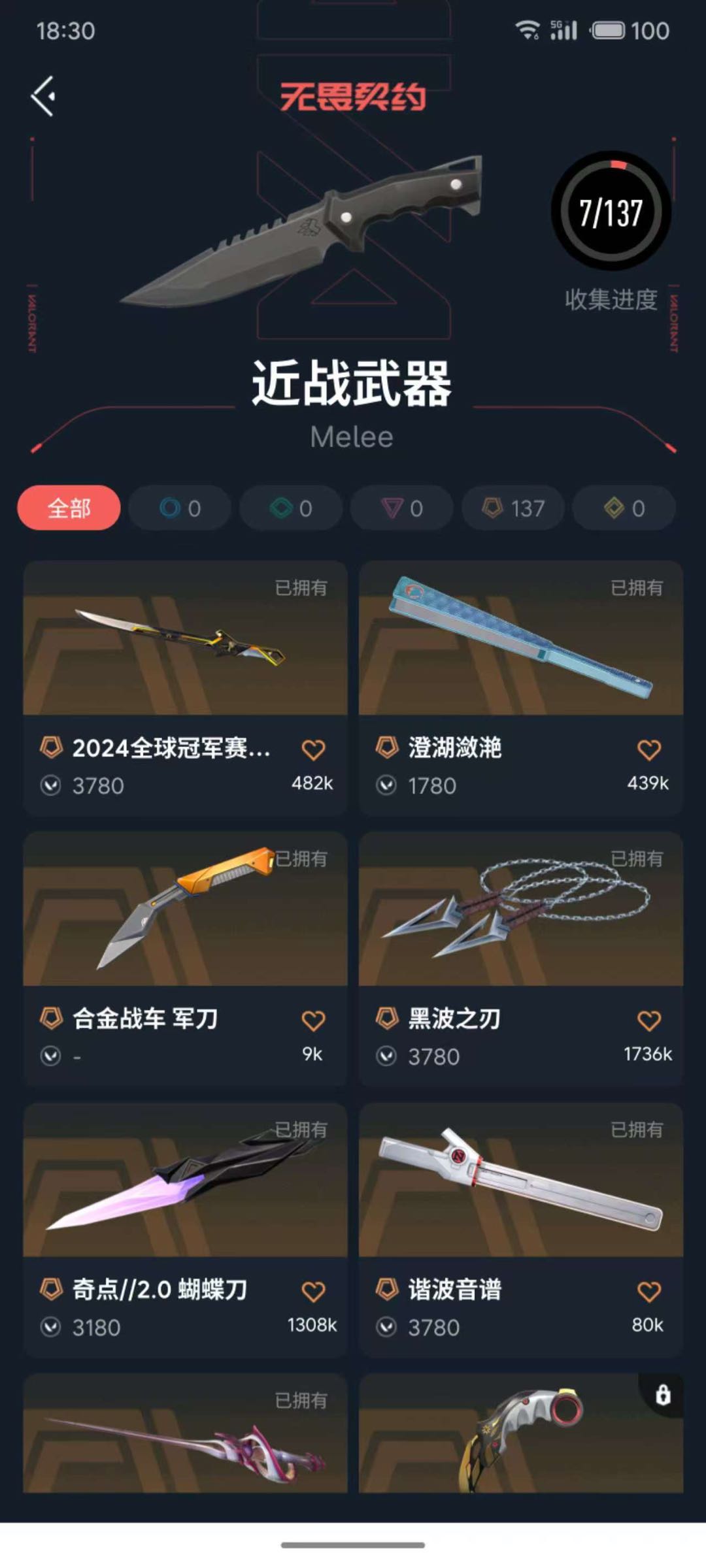Switch to the filter chip showing 137

(x=513, y=508)
